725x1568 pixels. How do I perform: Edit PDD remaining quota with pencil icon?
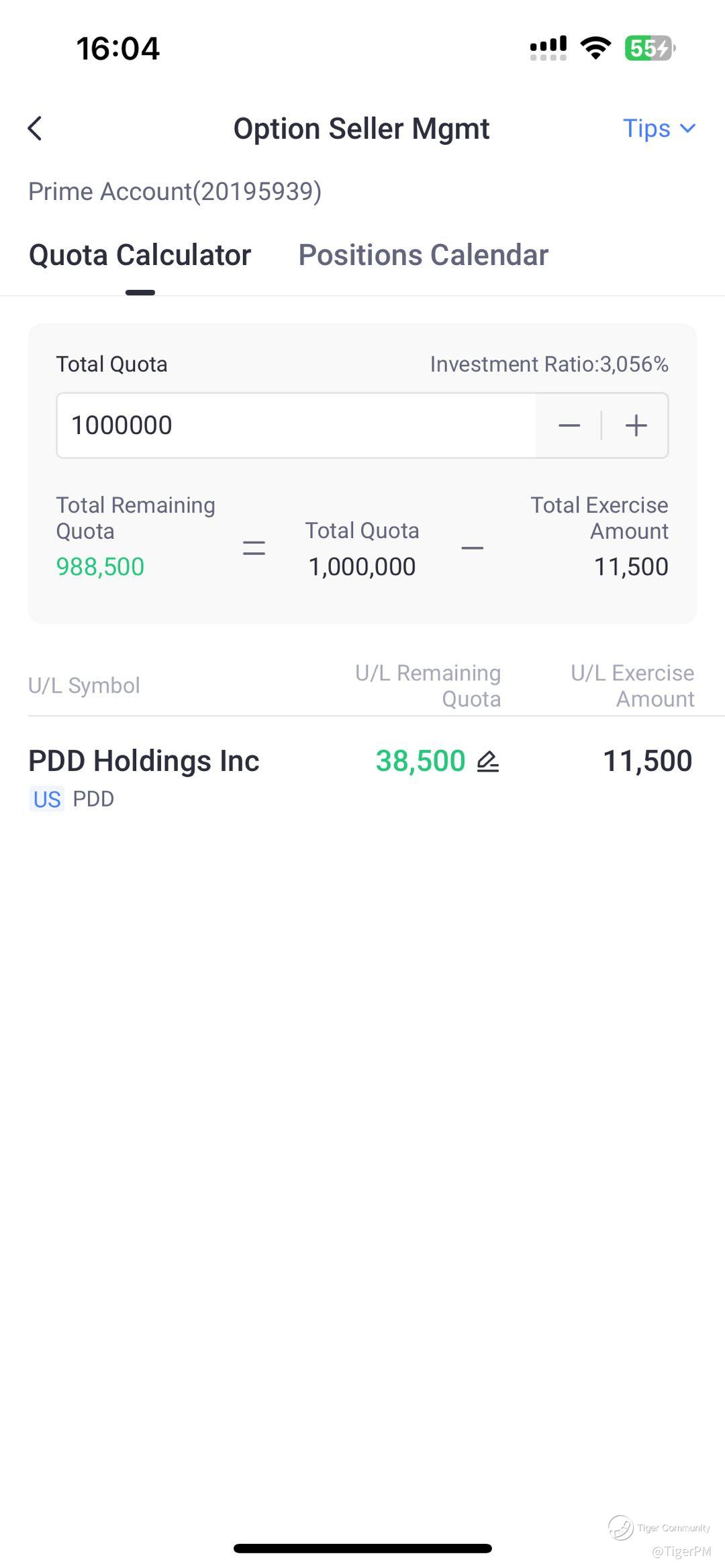488,761
